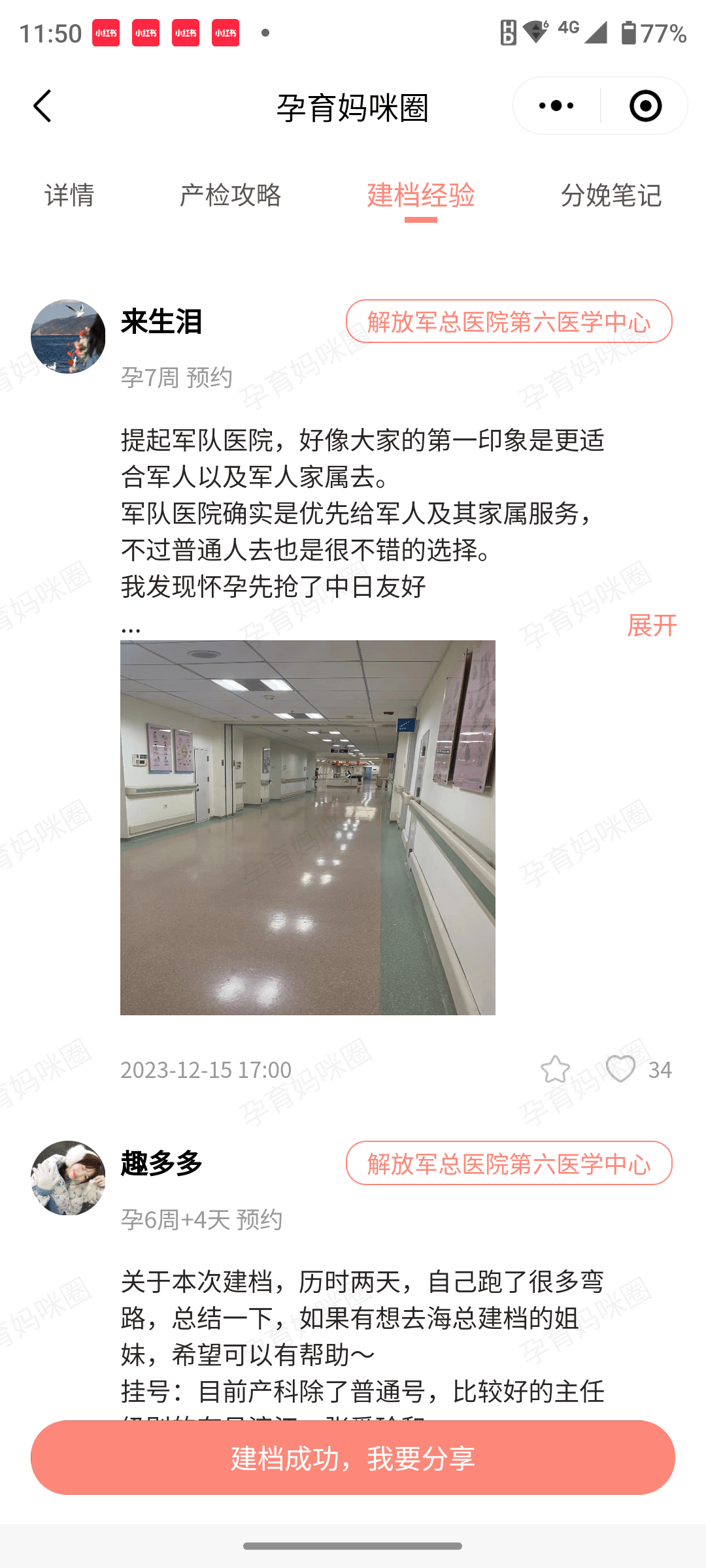Open the mini program more options menu

556,106
